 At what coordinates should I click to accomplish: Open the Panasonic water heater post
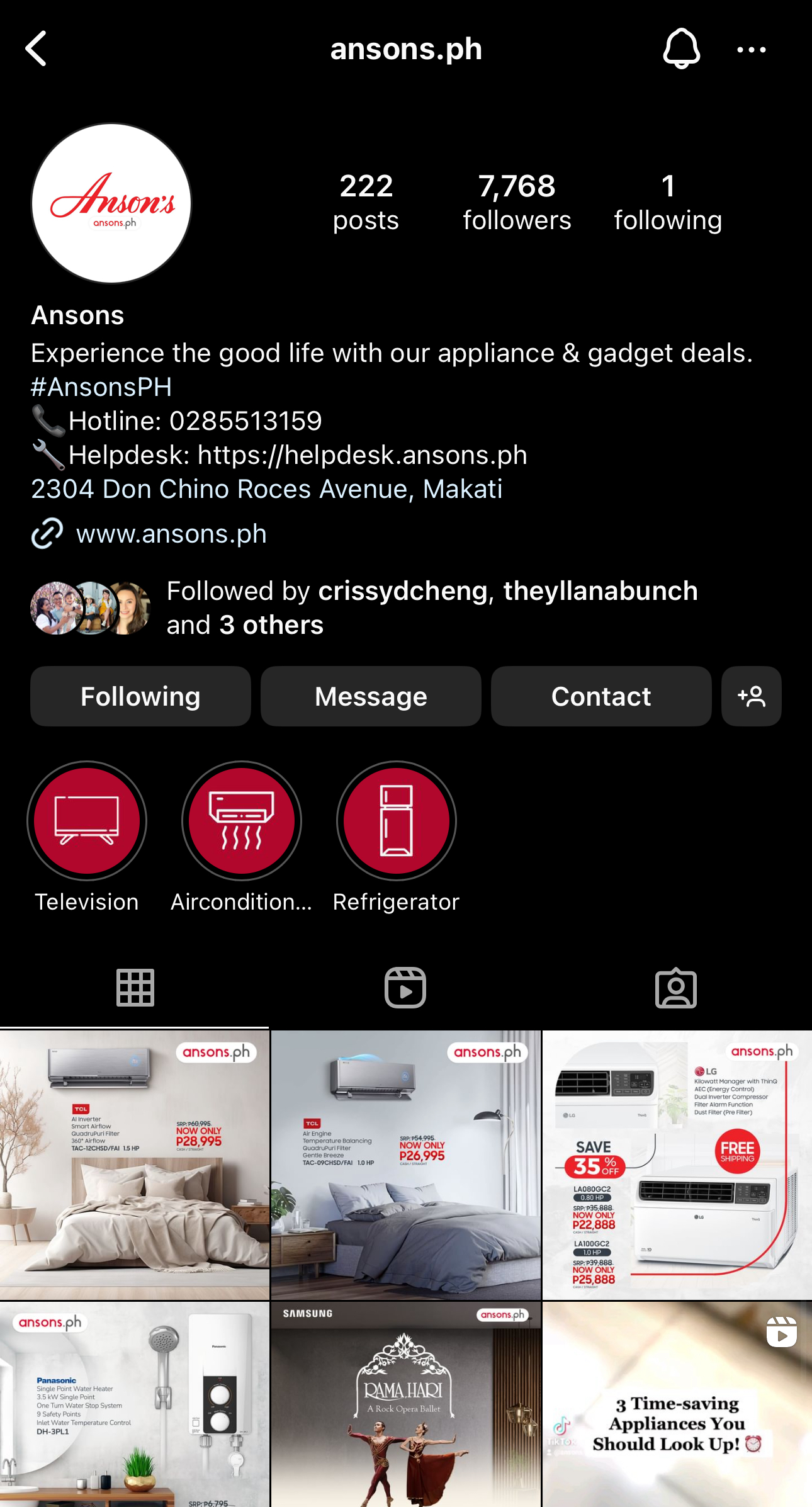[135, 1404]
